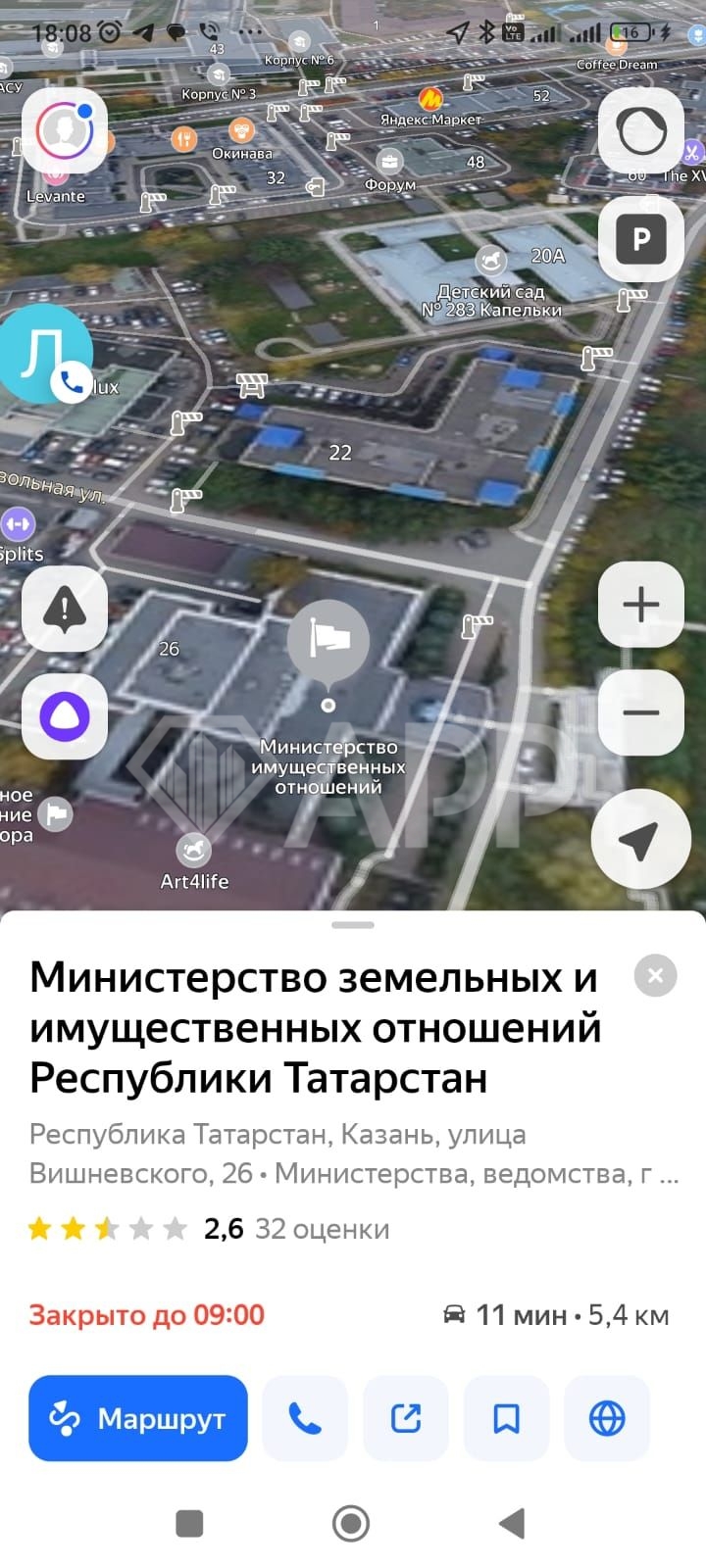This screenshot has height=1568, width=706.
Task: Center map on my location arrow
Action: coord(641,839)
